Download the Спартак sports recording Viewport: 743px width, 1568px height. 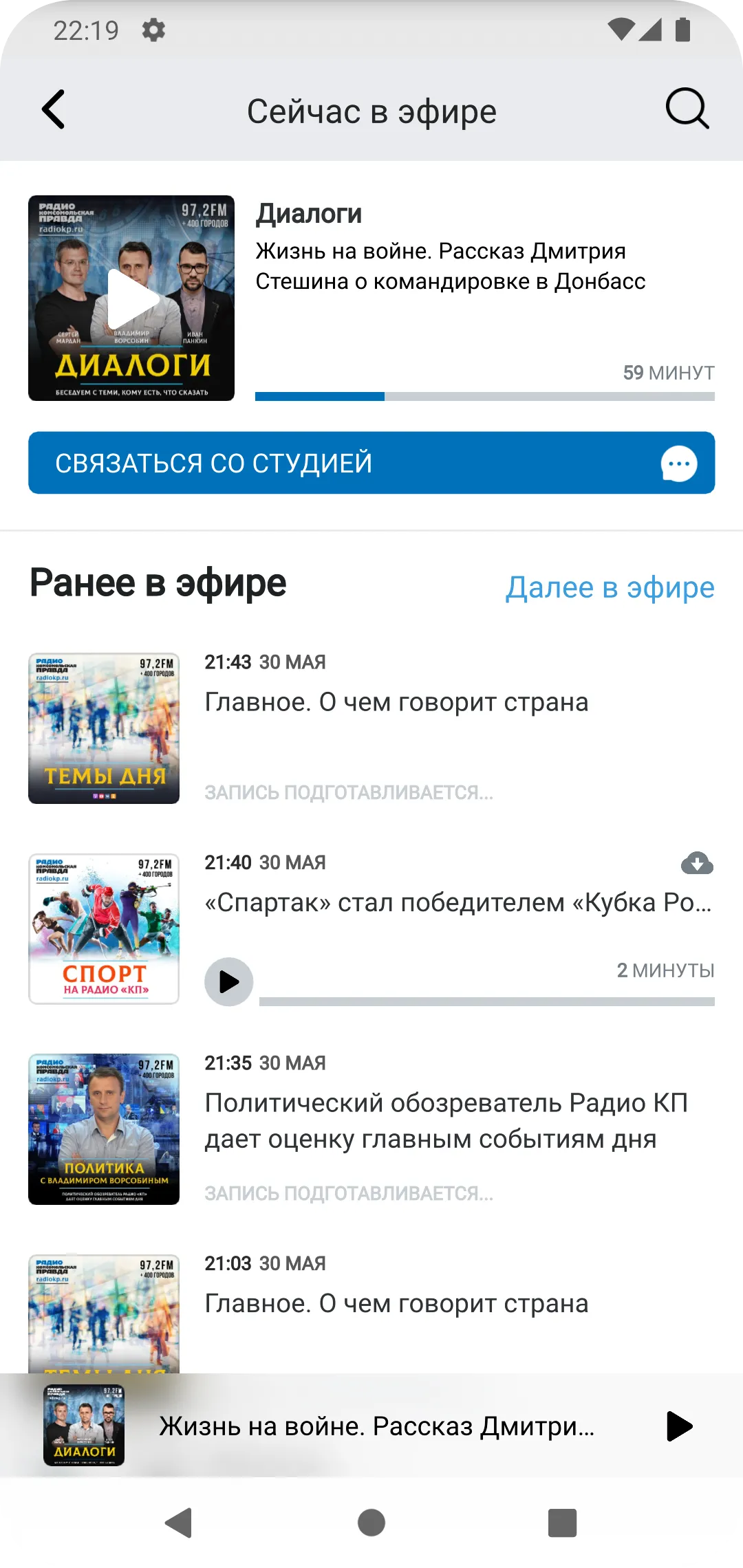[x=697, y=863]
